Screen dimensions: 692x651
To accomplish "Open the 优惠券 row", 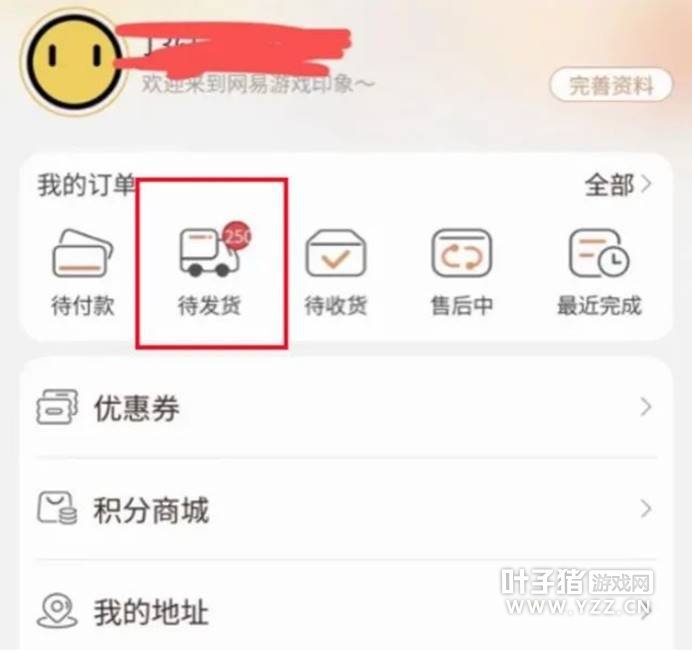I will click(x=345, y=408).
